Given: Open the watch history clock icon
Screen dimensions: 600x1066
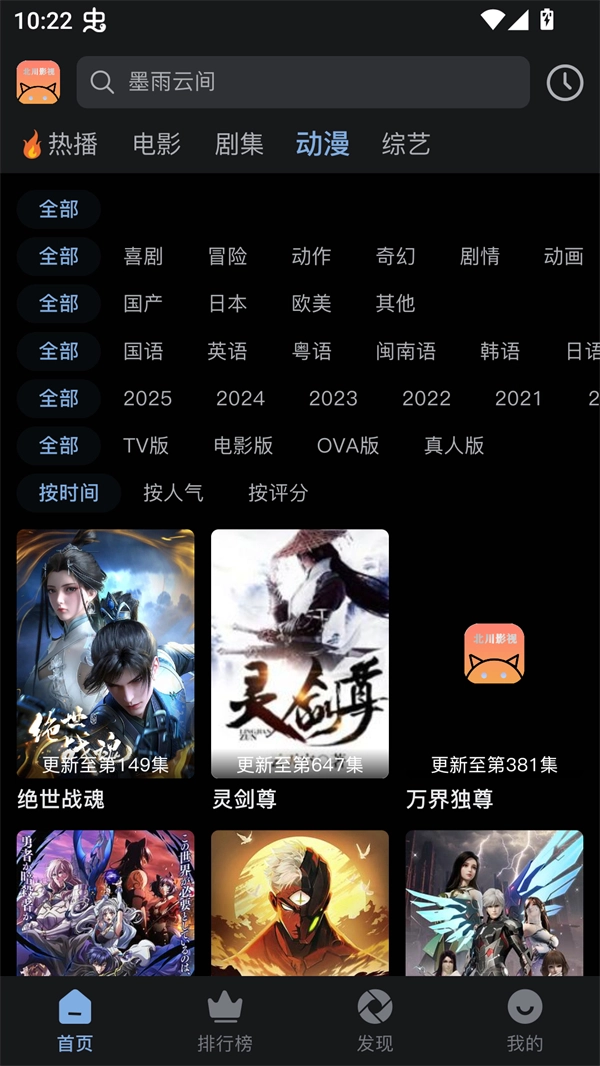Looking at the screenshot, I should (565, 82).
